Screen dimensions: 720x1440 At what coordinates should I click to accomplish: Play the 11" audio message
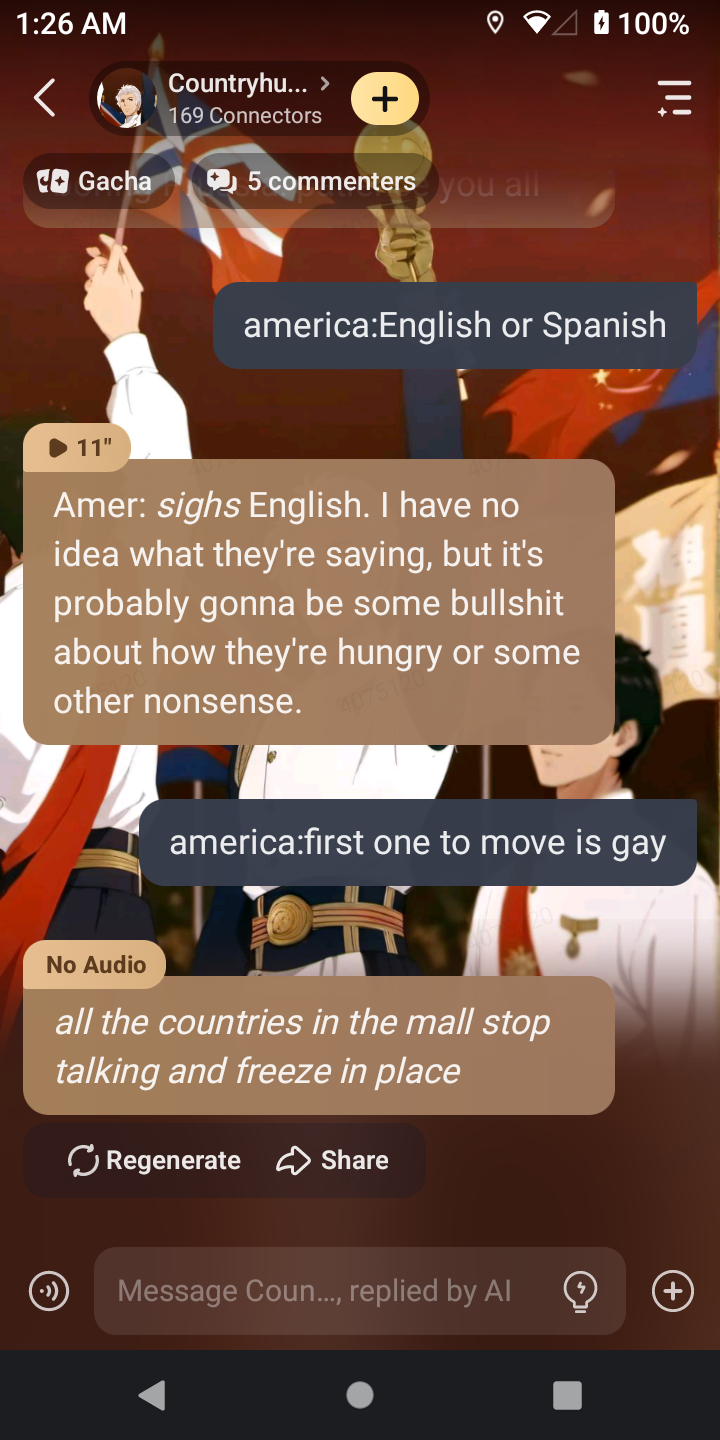point(77,447)
